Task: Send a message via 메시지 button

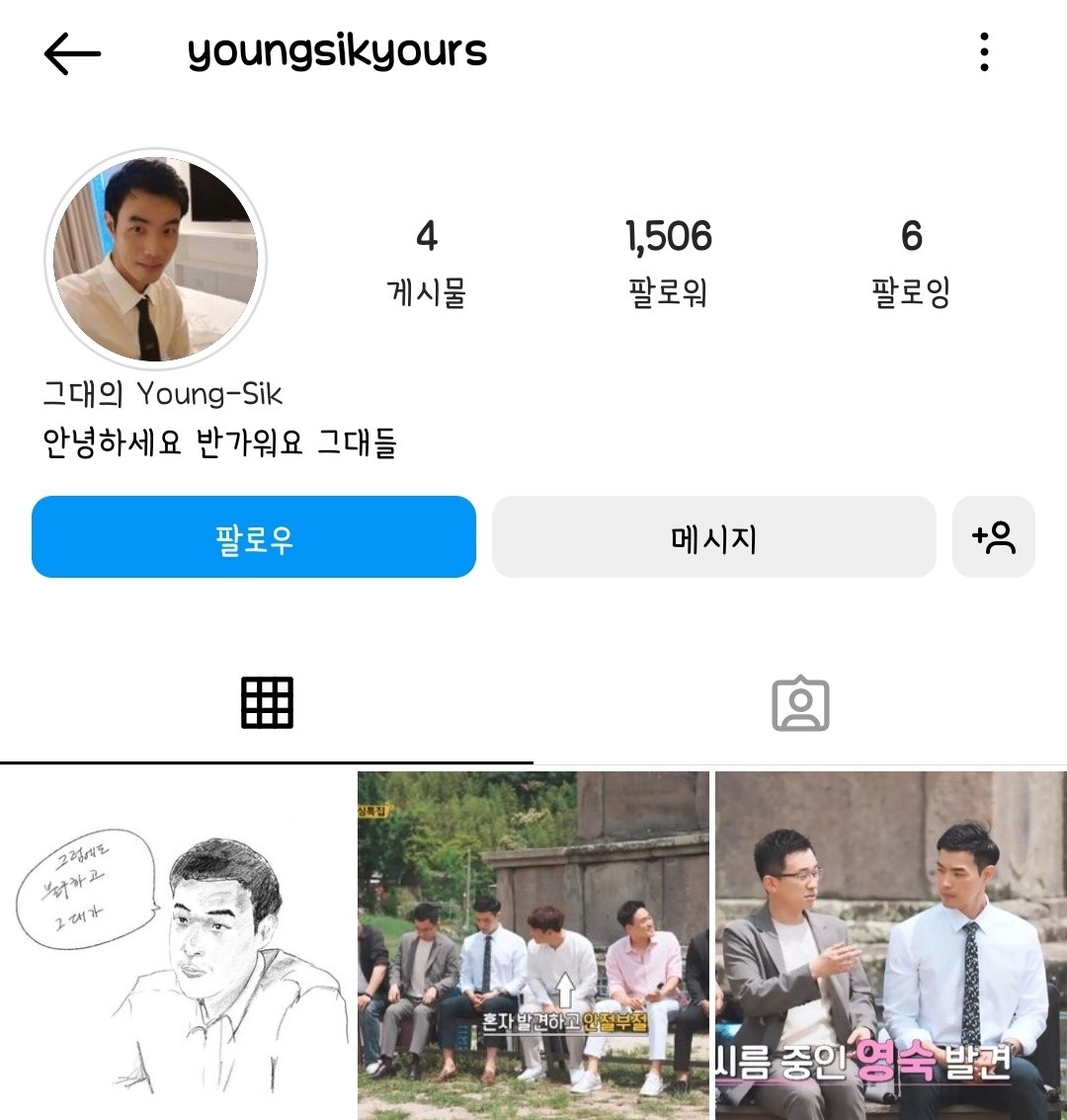Action: [713, 537]
